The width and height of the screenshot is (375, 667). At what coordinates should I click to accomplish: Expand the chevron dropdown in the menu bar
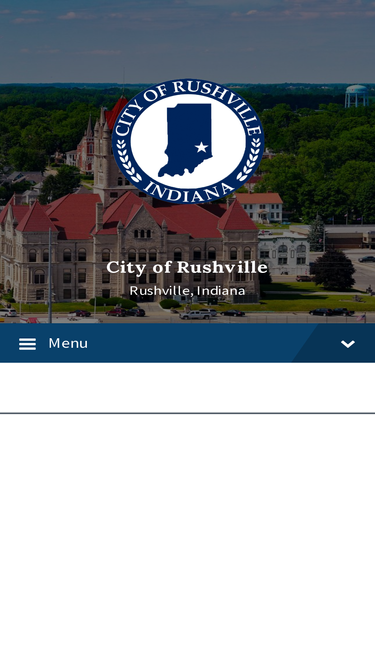348,344
